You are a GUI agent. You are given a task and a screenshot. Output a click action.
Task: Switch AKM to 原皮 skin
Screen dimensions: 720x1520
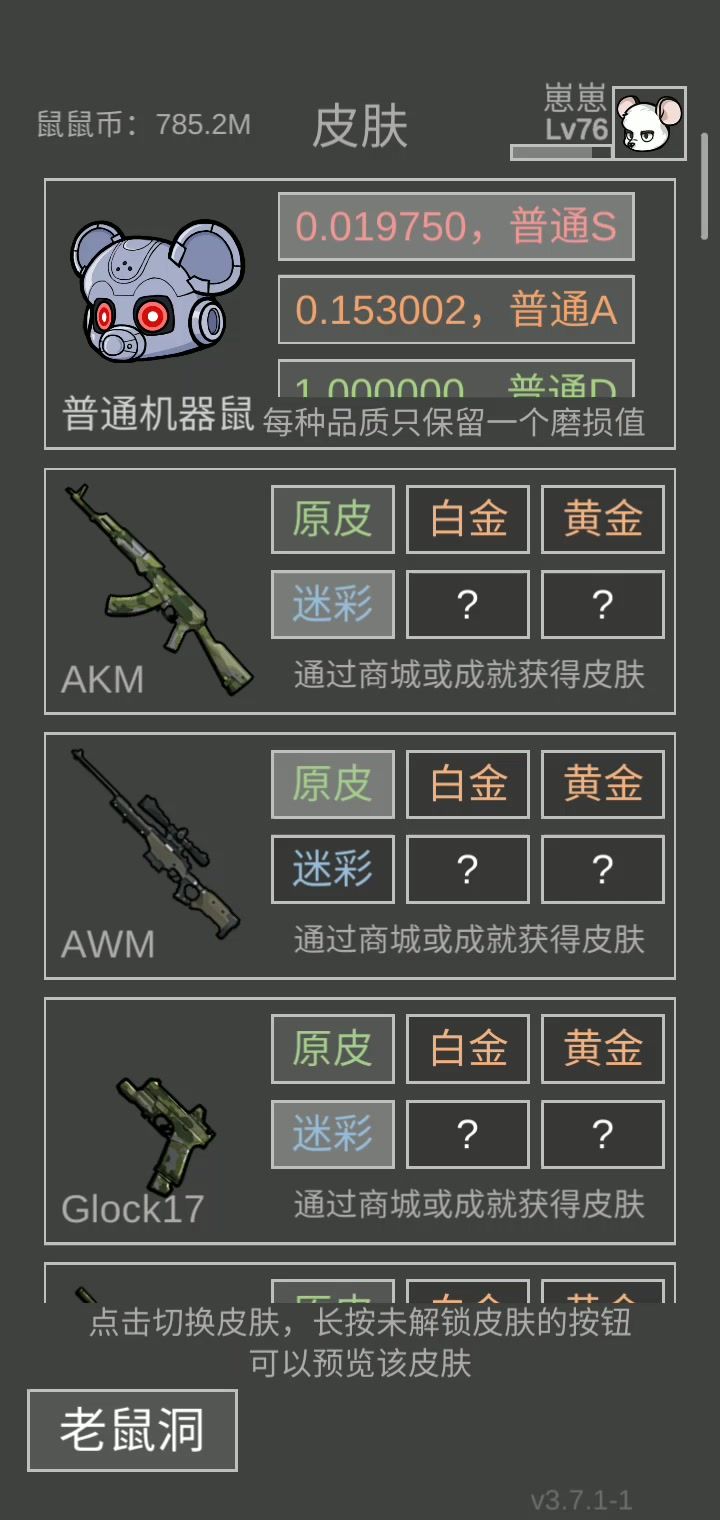(x=333, y=519)
